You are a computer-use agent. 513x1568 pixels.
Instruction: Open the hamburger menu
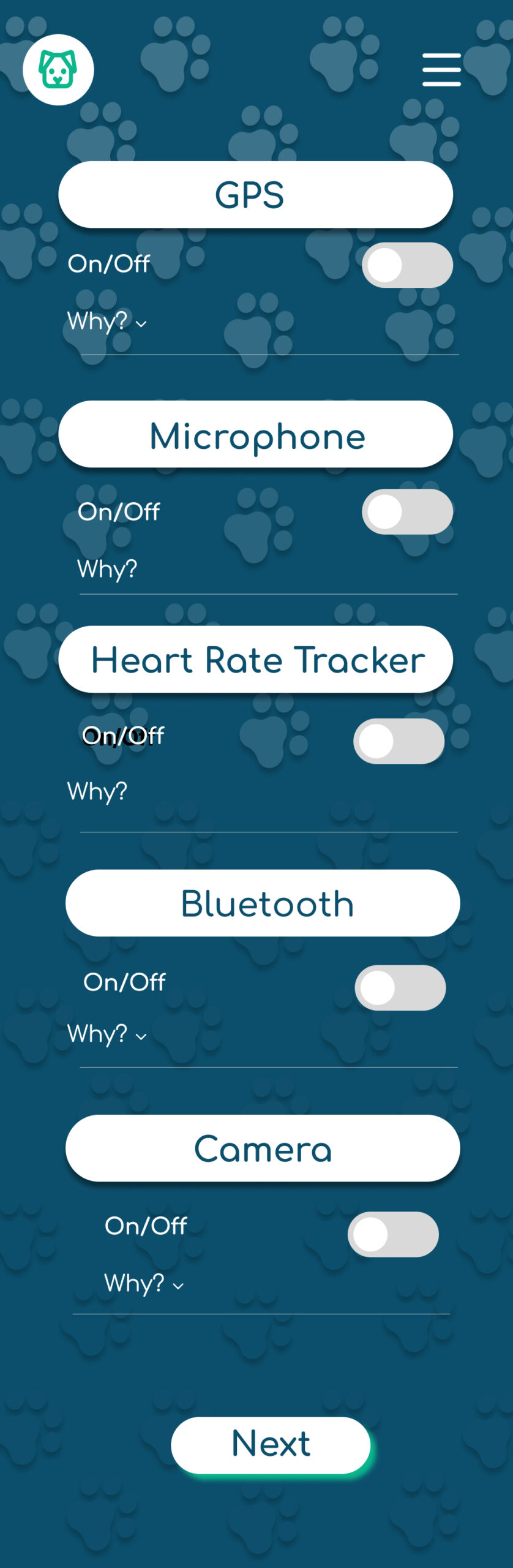441,69
